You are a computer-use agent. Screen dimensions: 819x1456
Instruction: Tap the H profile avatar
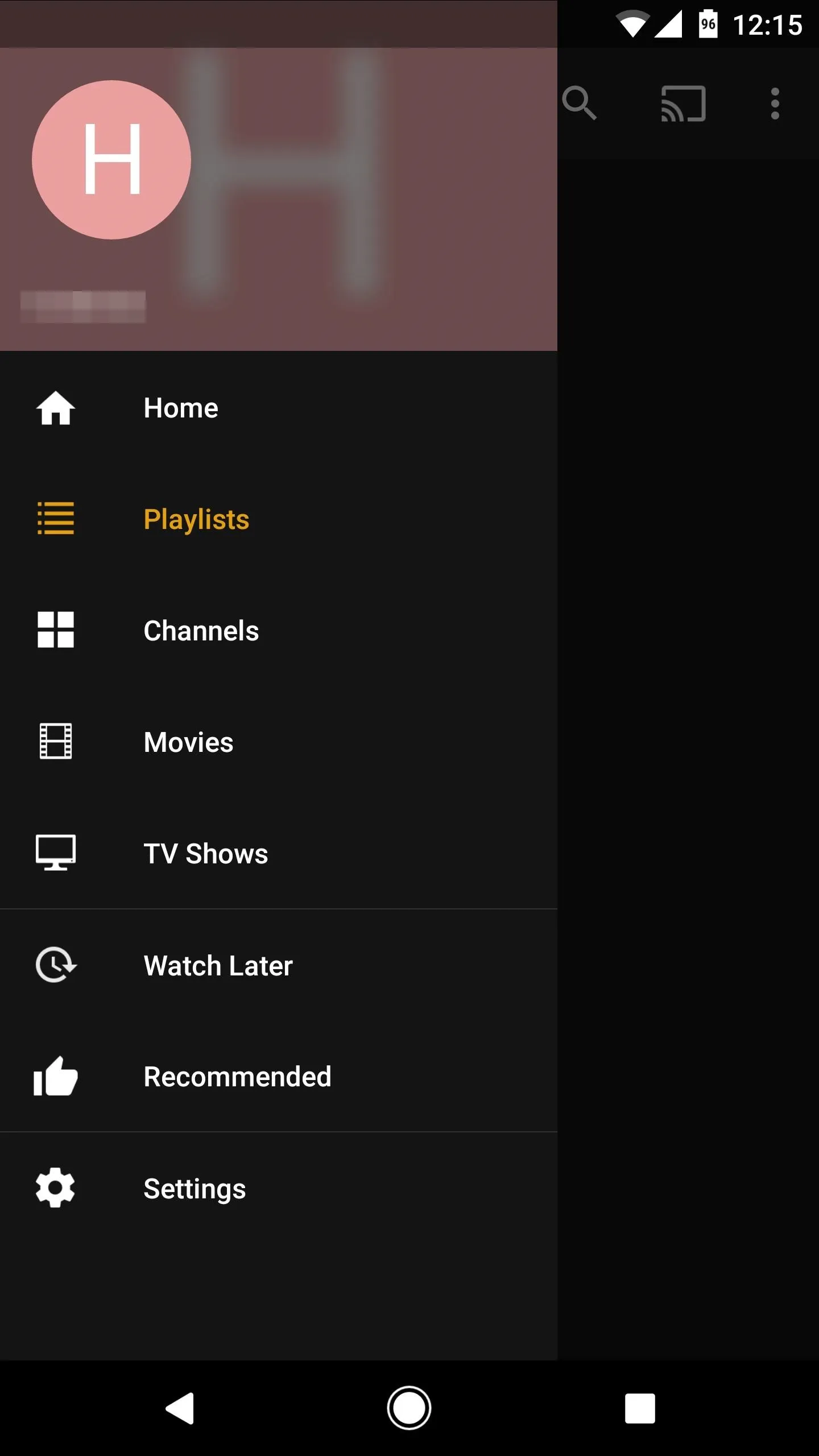[x=111, y=160]
